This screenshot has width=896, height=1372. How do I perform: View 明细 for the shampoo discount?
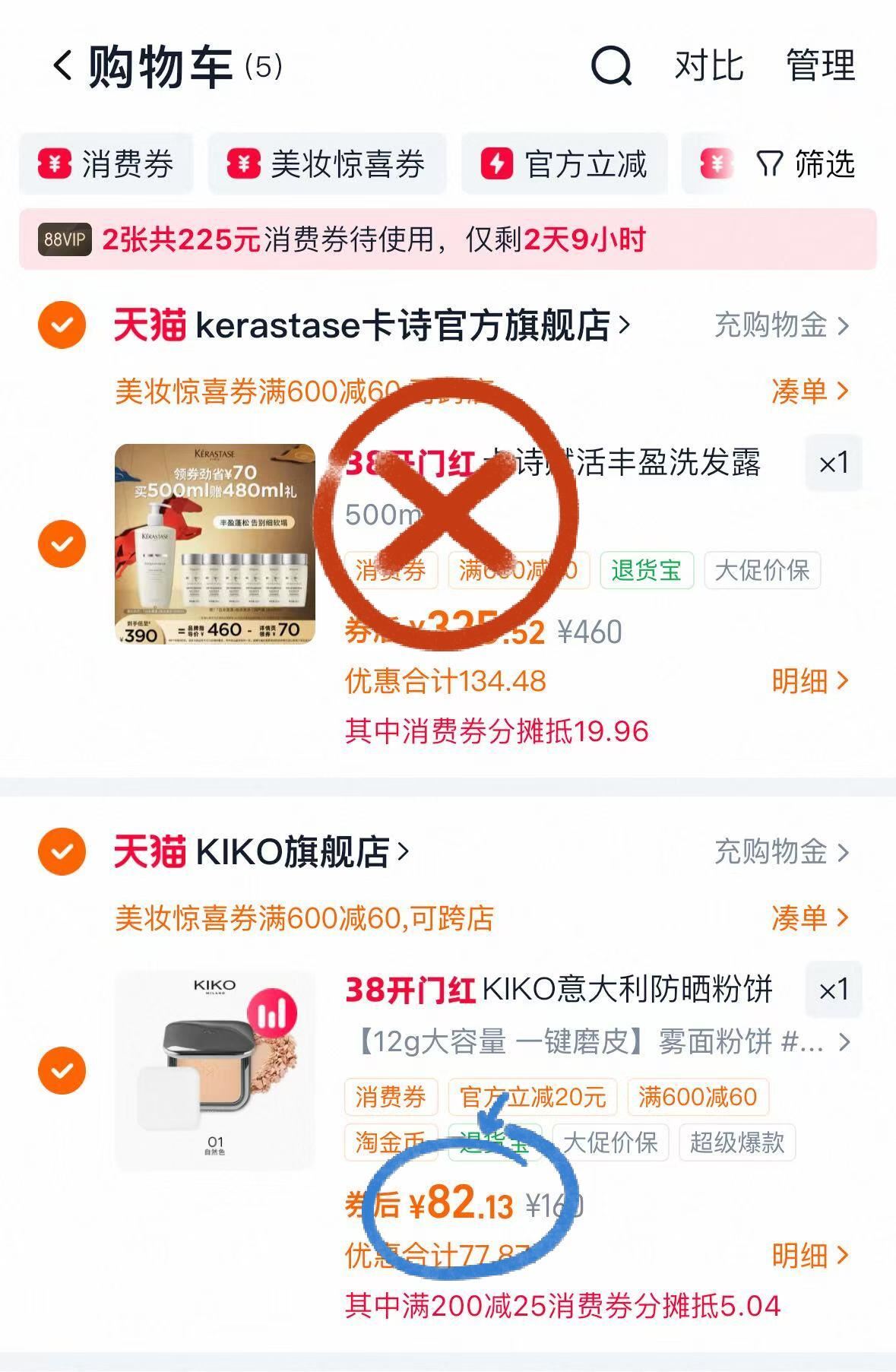tap(809, 681)
